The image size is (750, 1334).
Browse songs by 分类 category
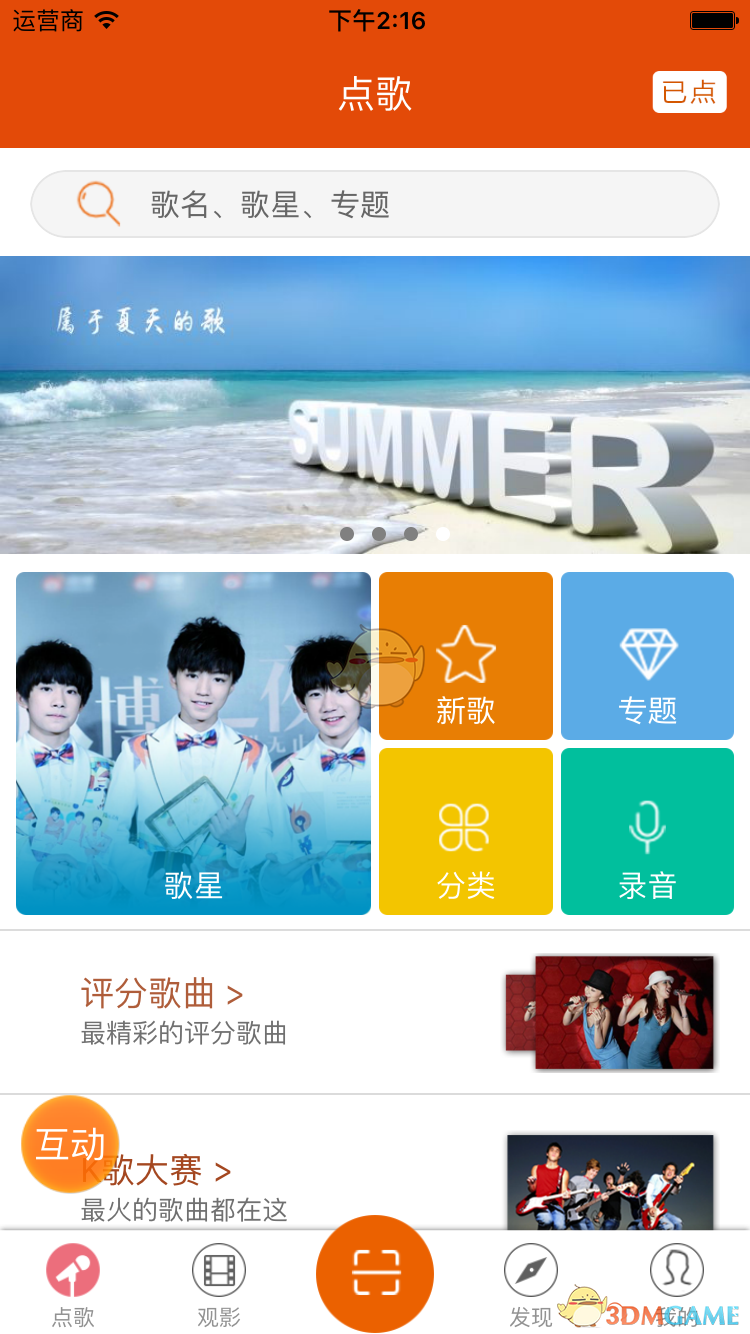point(465,831)
